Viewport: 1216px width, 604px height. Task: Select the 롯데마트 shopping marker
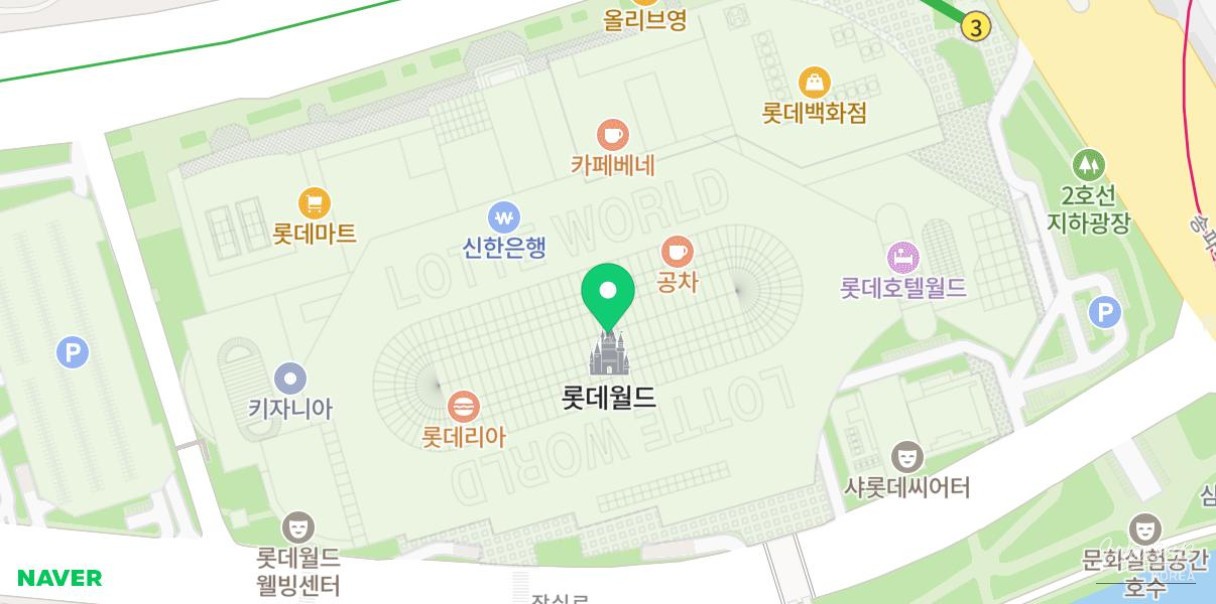(x=314, y=204)
